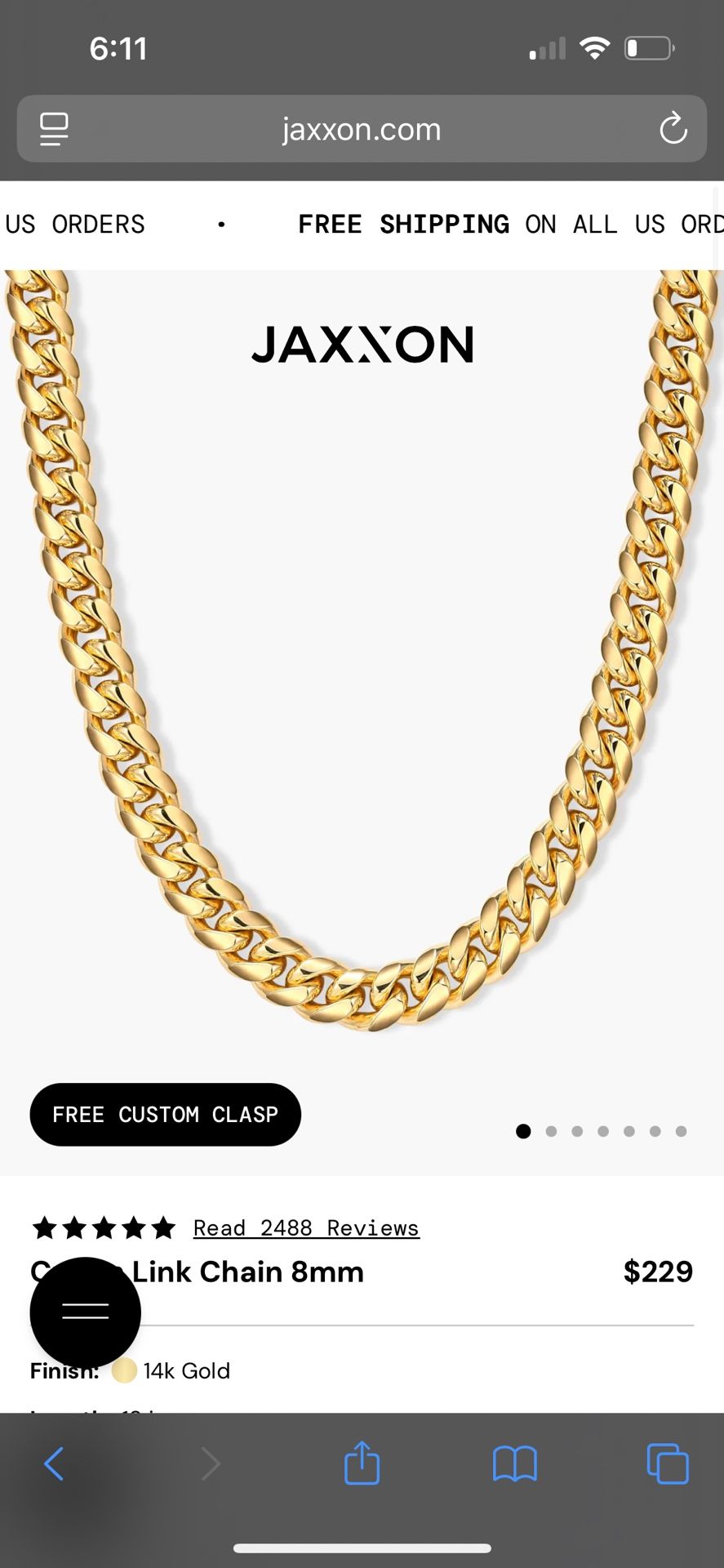Tap the forward navigation arrow
Image resolution: width=724 pixels, height=1568 pixels.
[210, 1463]
